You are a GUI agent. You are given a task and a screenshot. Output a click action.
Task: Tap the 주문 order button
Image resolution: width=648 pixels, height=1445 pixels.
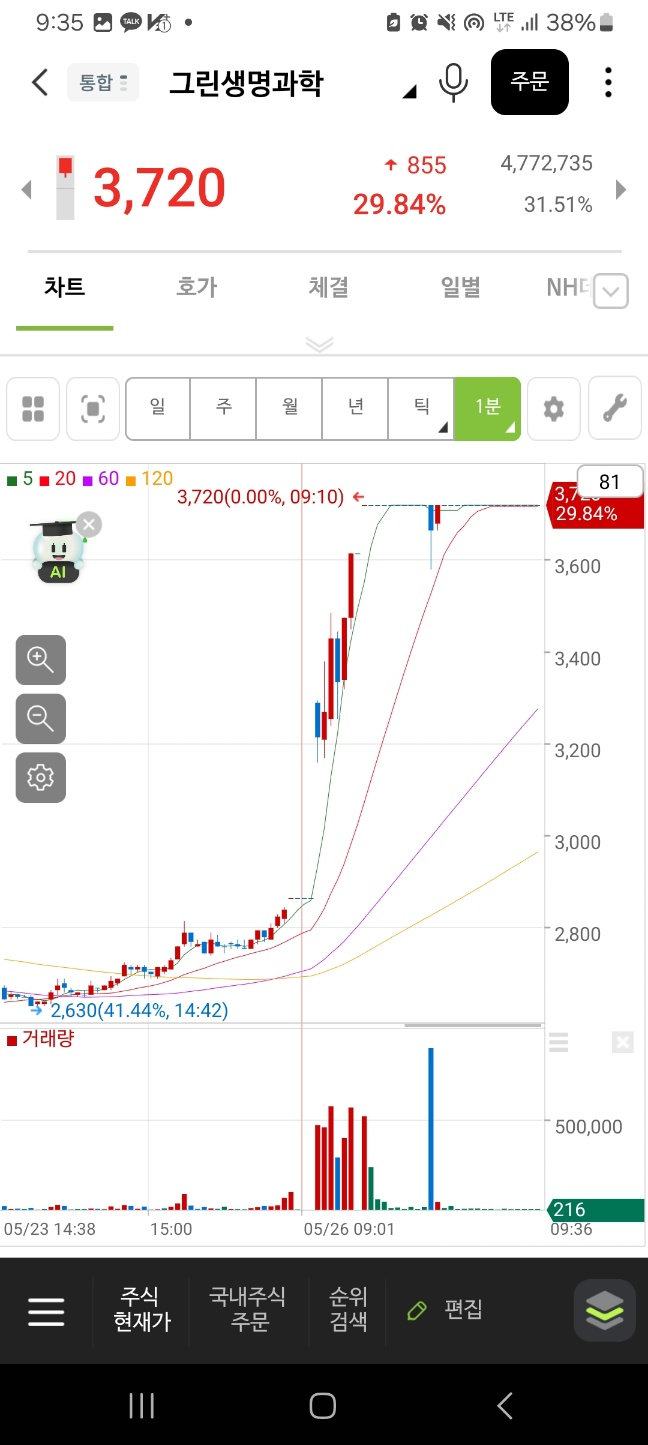point(530,82)
